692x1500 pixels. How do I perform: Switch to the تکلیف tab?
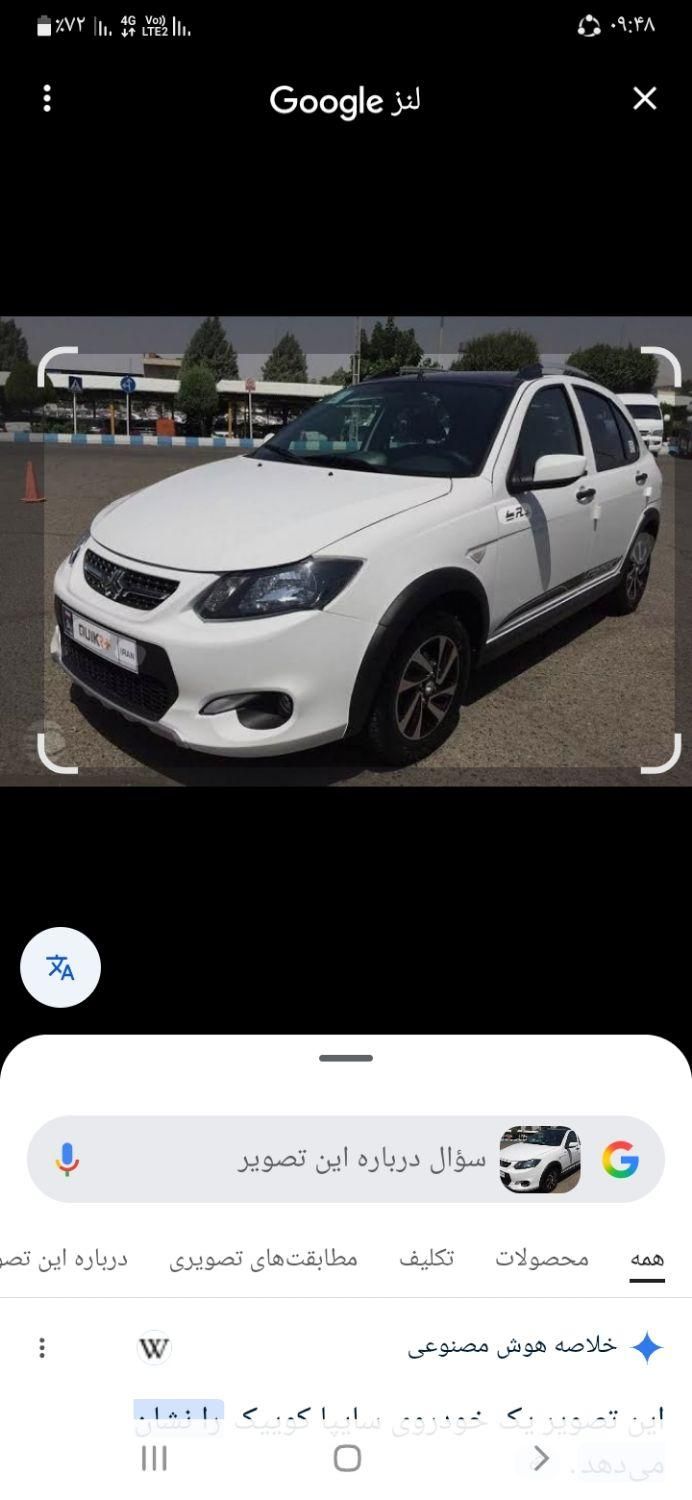(x=427, y=1258)
